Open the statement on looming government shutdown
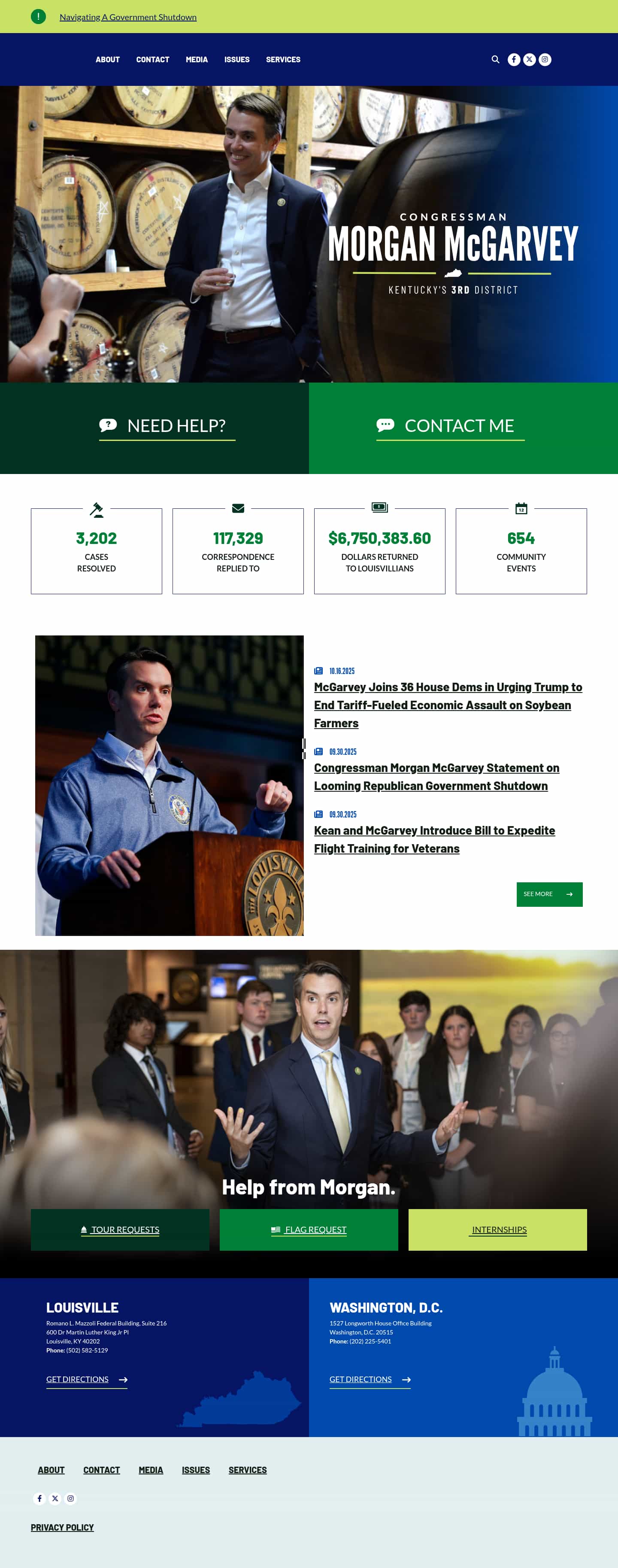The width and height of the screenshot is (618, 1568). 436,777
